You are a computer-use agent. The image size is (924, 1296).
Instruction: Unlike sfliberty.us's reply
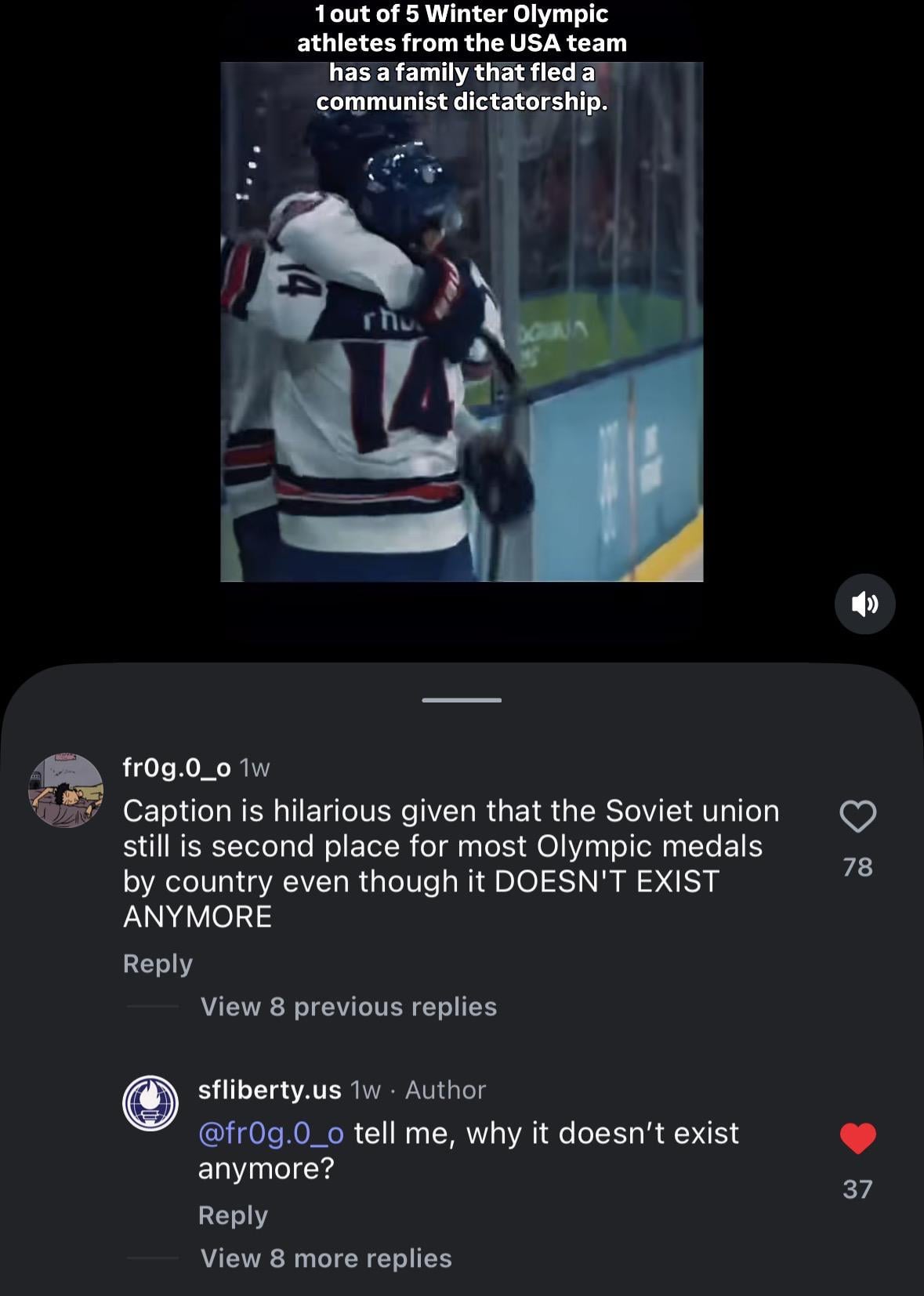[857, 1138]
